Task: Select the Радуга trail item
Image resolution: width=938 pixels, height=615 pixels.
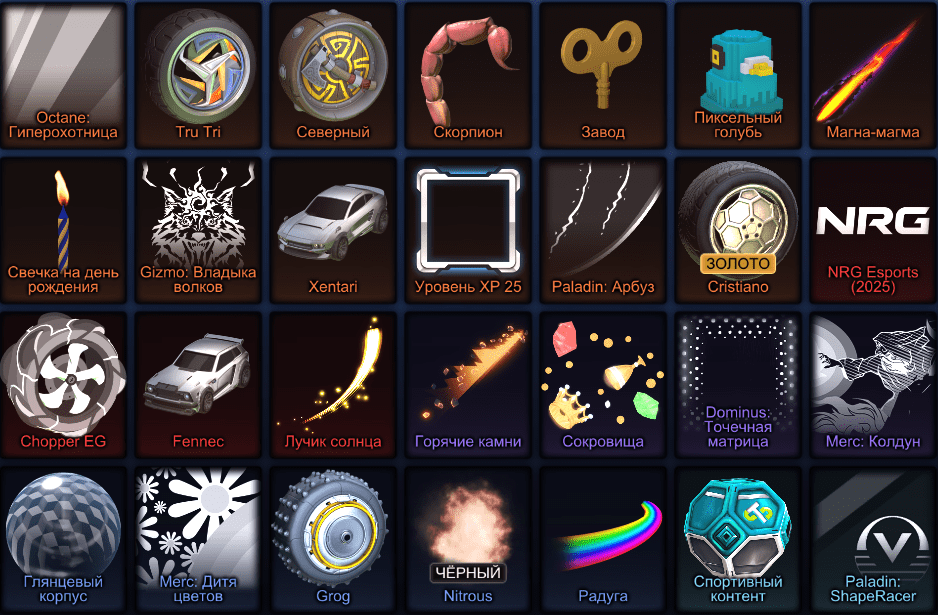Action: pyautogui.click(x=603, y=537)
